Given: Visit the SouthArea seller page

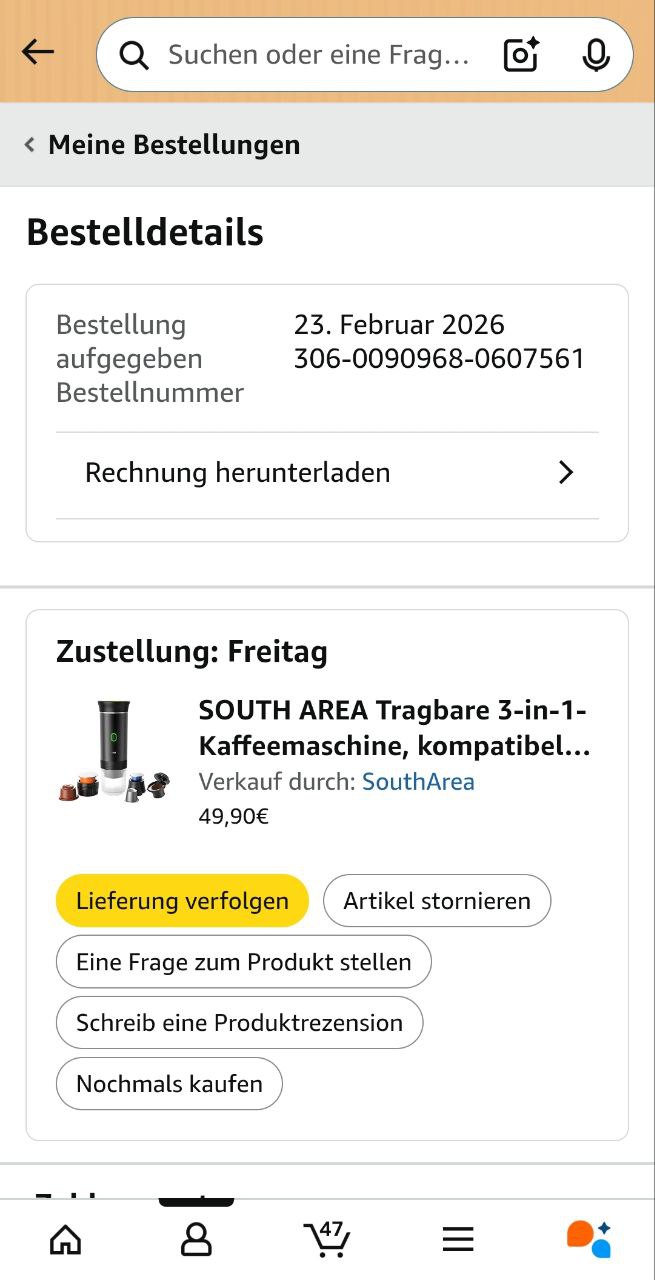Looking at the screenshot, I should coord(418,782).
